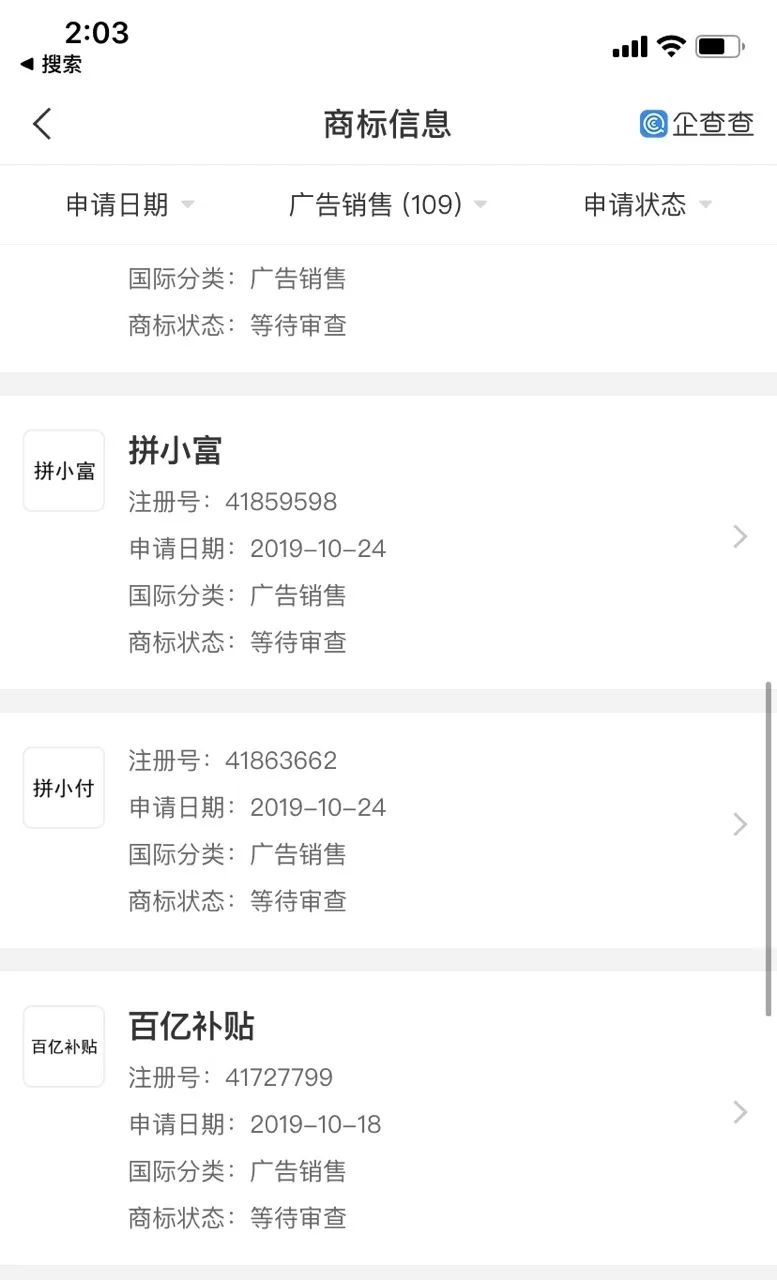
Task: Tap the cellular signal bars icon
Action: (x=630, y=45)
